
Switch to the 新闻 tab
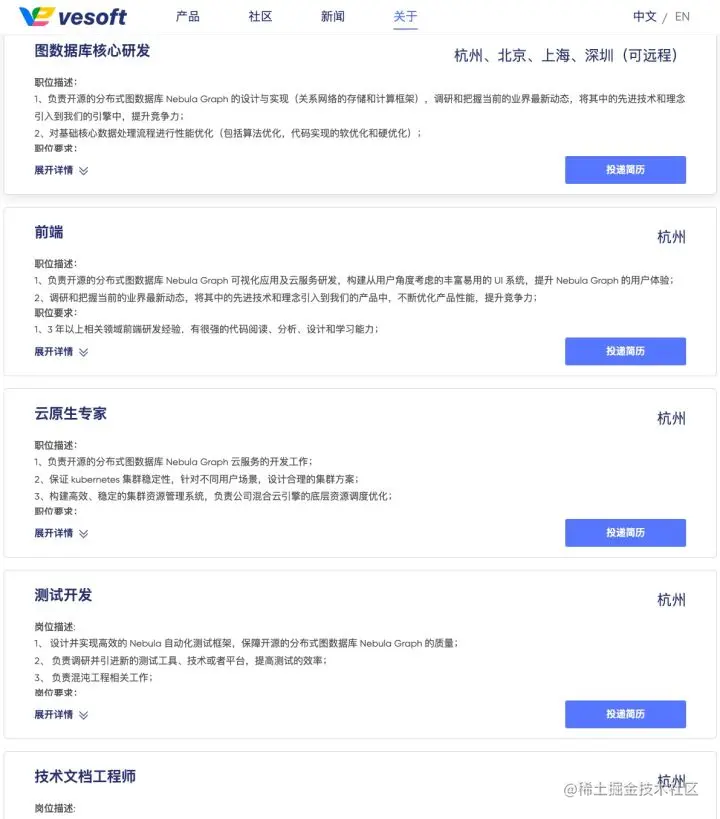(x=333, y=16)
